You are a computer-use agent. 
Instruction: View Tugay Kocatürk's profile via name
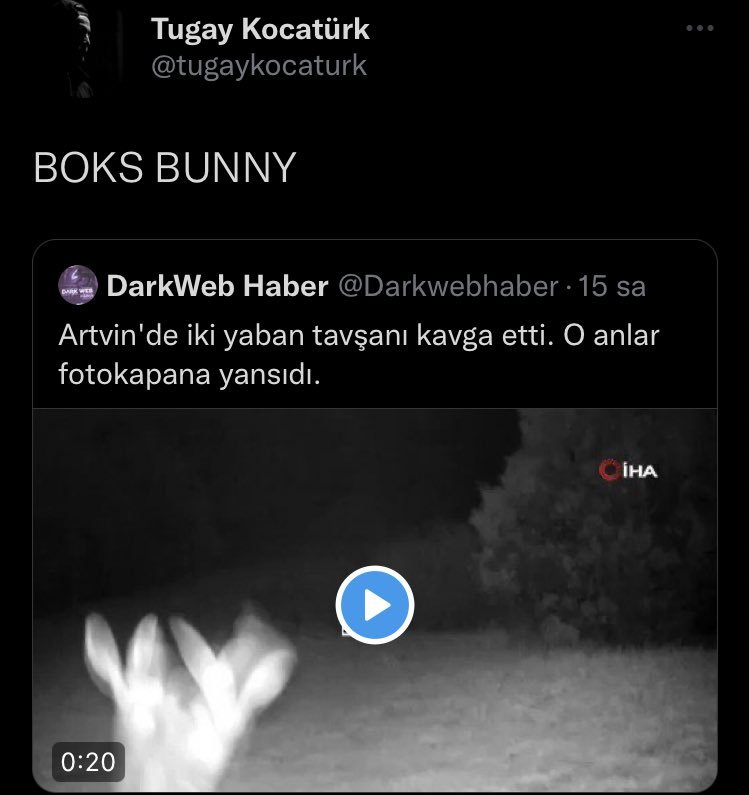point(260,30)
